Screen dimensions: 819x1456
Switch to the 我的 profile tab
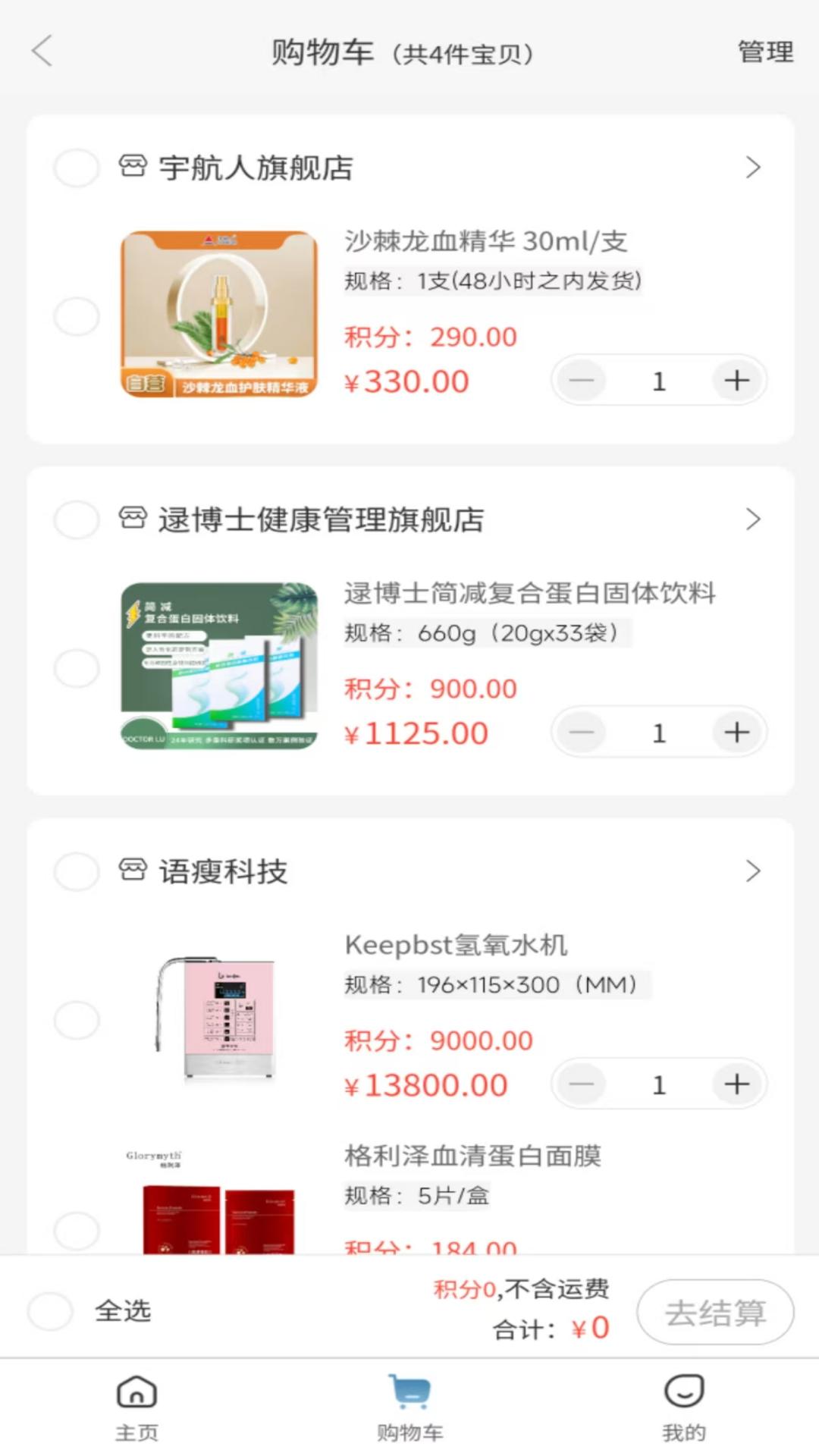[x=684, y=1408]
